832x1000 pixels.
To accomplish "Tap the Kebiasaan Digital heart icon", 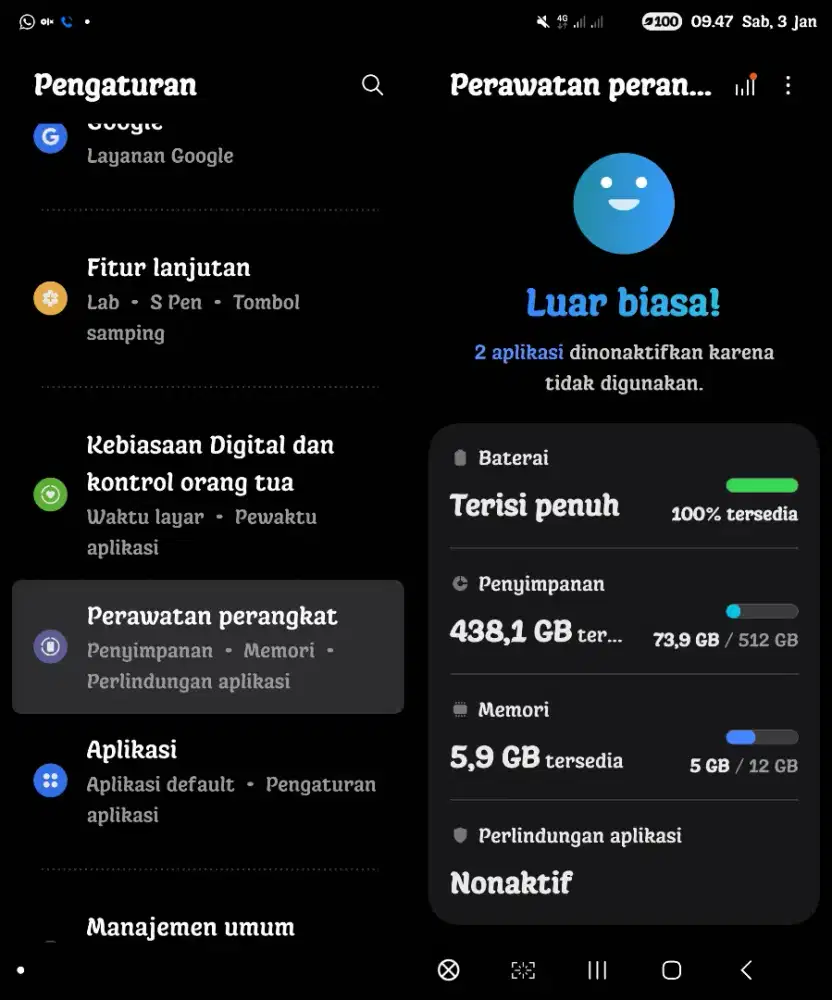I will tap(50, 494).
